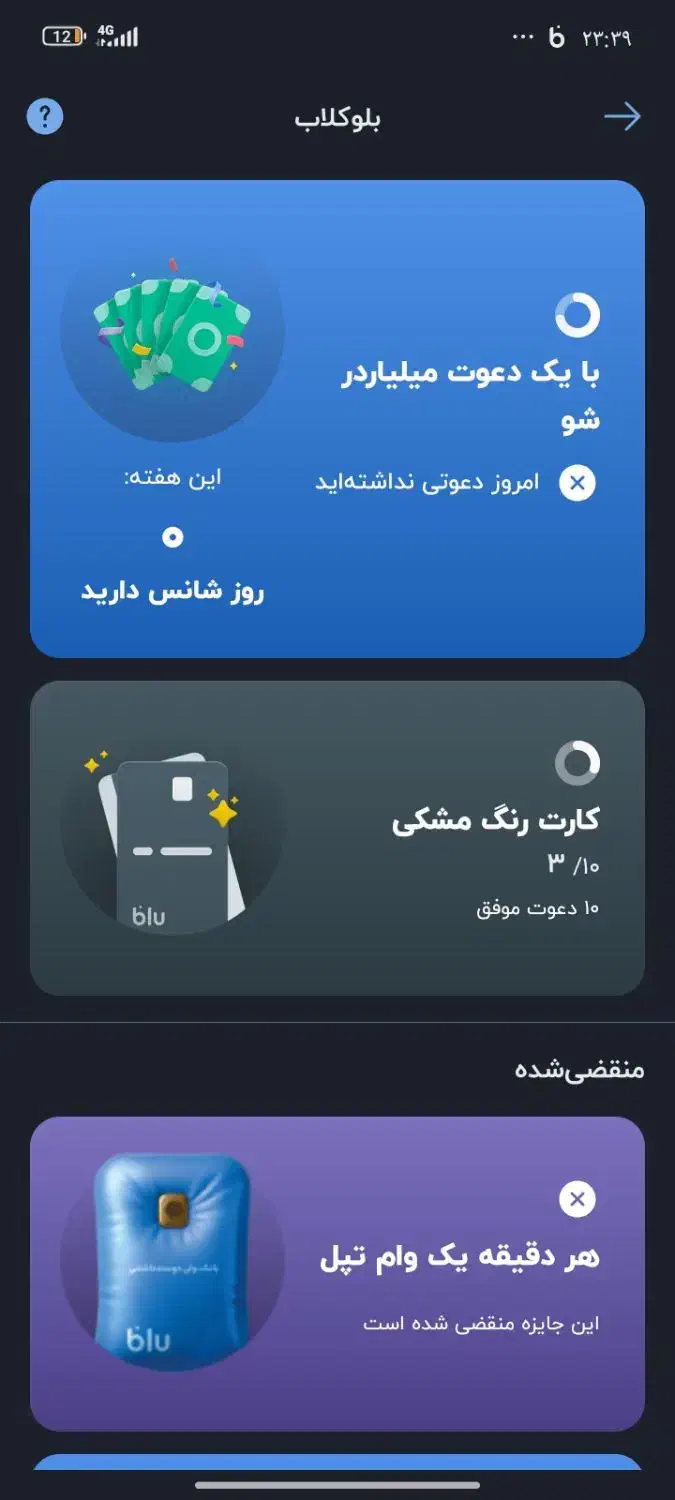Open the 'کارت رنگ مشکی' reward card

[x=337, y=838]
